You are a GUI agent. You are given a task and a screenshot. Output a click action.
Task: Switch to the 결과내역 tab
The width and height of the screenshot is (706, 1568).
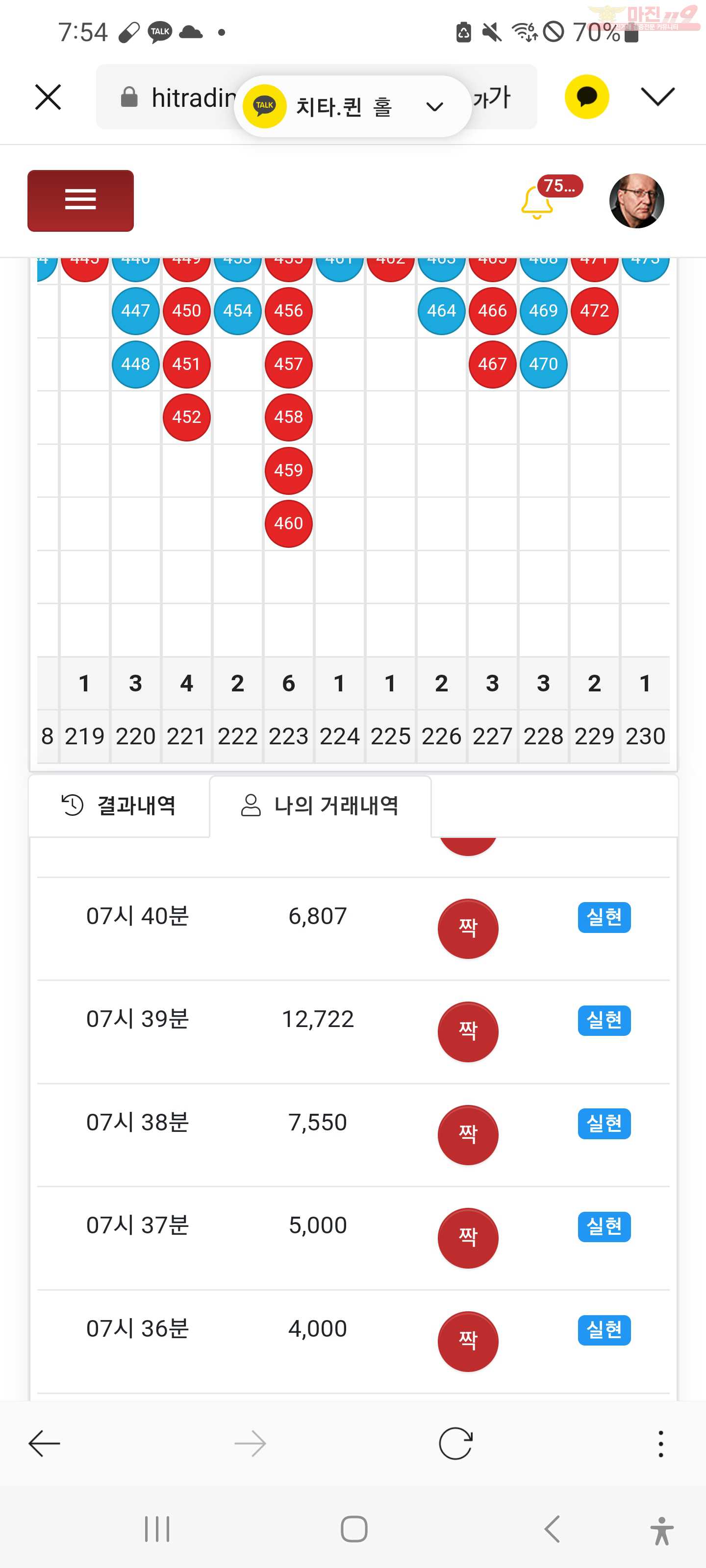click(120, 805)
